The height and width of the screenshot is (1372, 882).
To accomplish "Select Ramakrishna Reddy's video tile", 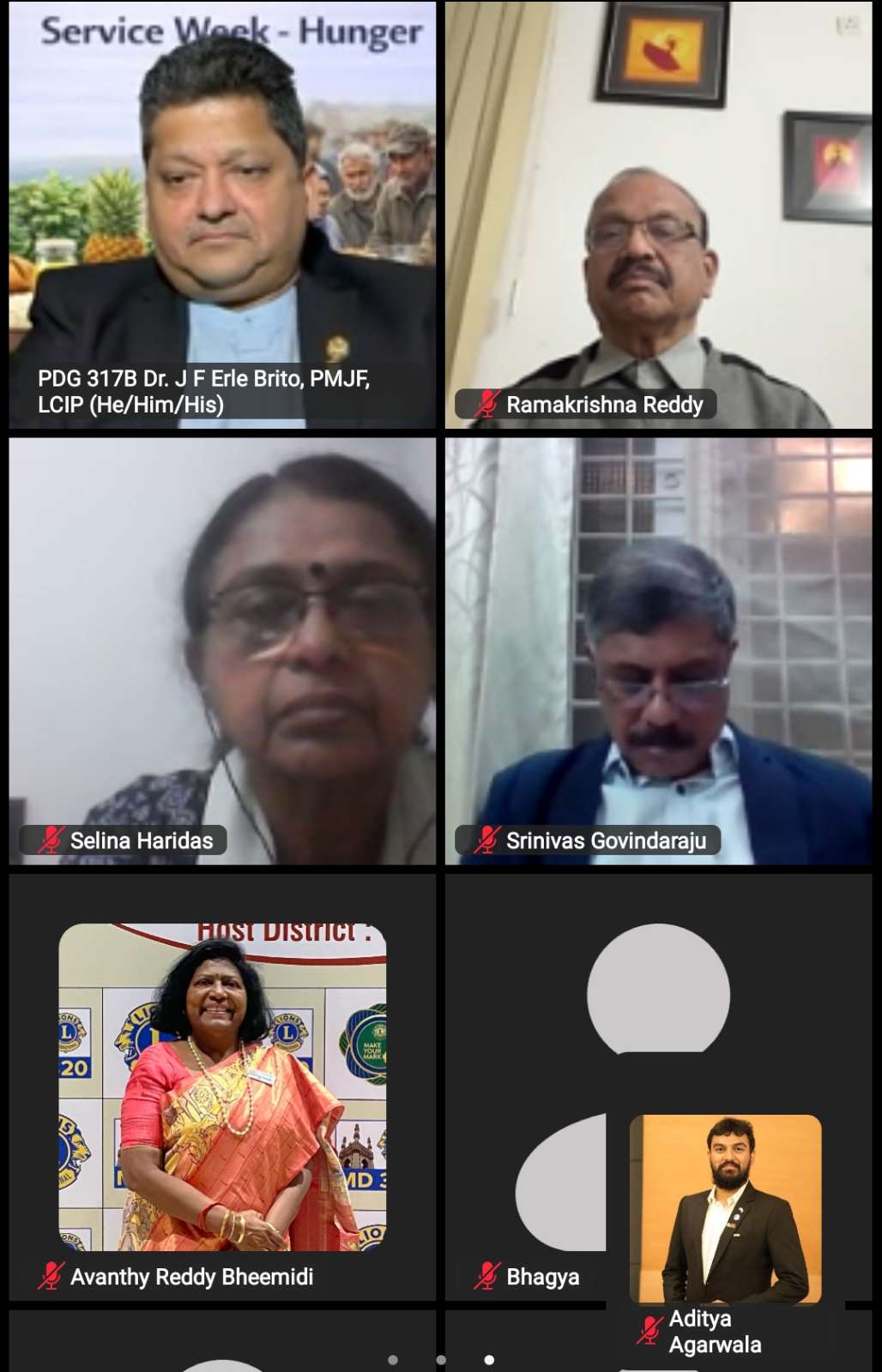I will (x=658, y=214).
